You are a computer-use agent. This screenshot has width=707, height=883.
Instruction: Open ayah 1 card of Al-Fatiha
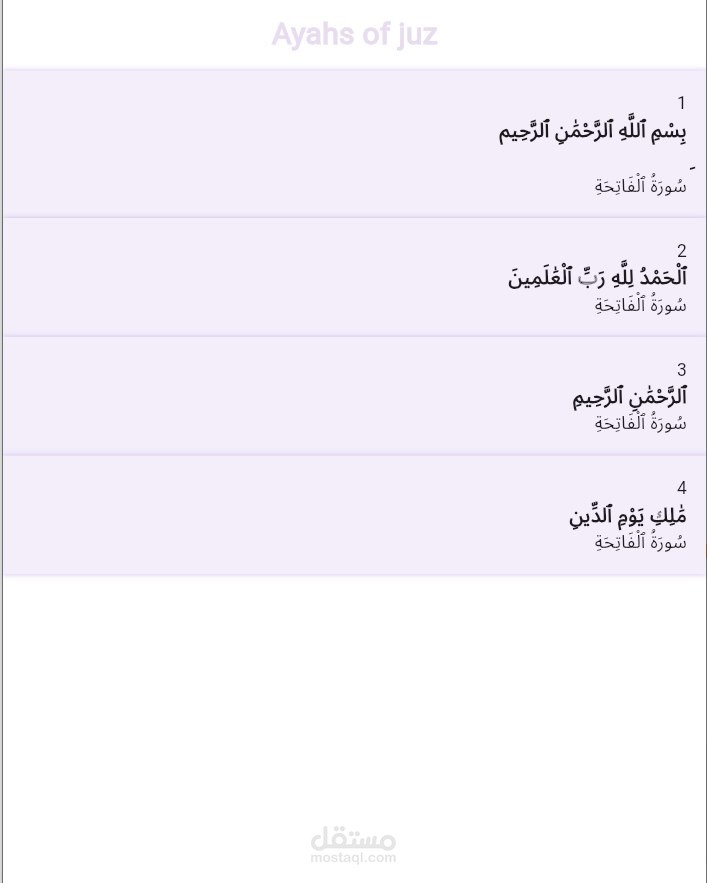pos(354,143)
